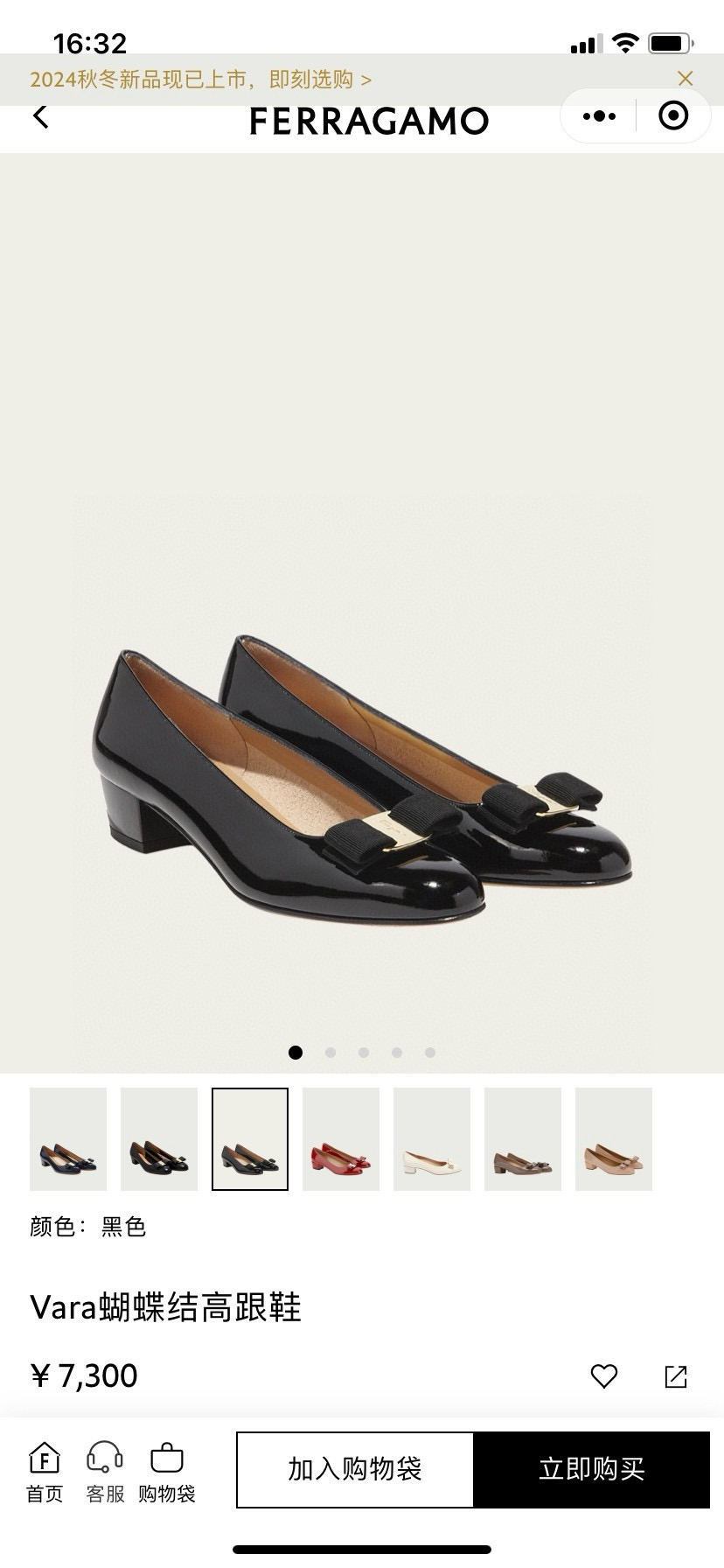Go to the 首页 home tab
The width and height of the screenshot is (724, 1568).
click(x=45, y=1472)
